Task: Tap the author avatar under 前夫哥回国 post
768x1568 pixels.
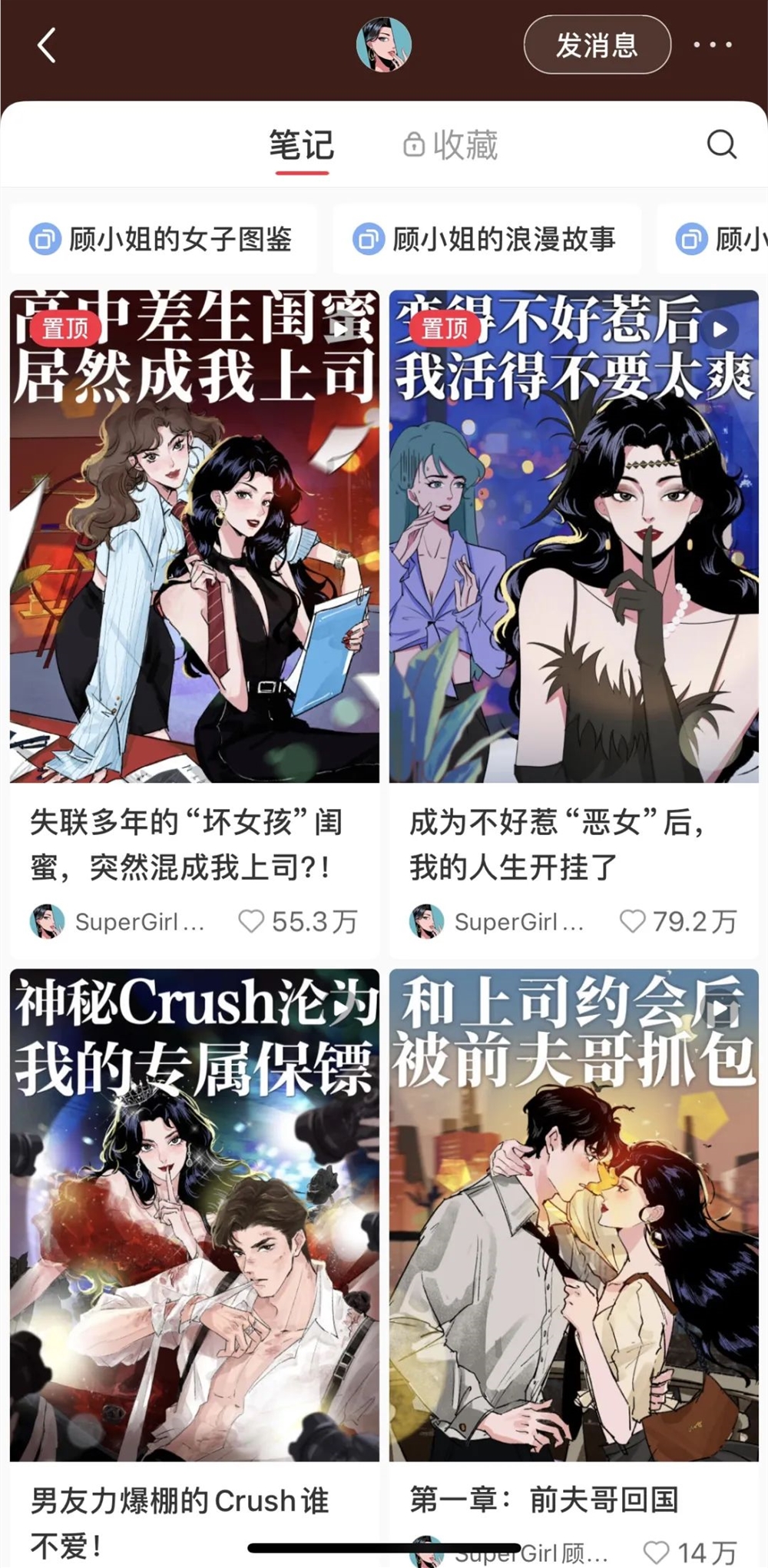Action: (428, 1552)
